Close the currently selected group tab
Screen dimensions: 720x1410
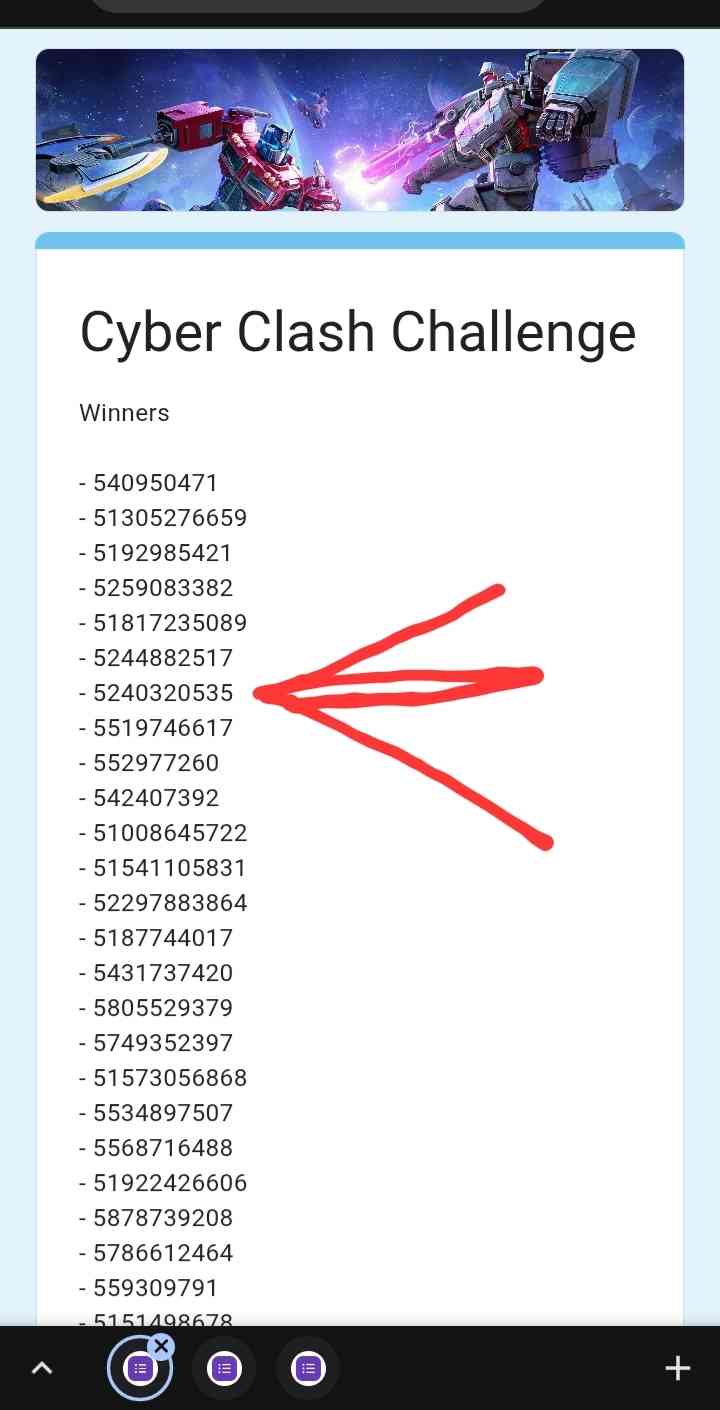161,1346
